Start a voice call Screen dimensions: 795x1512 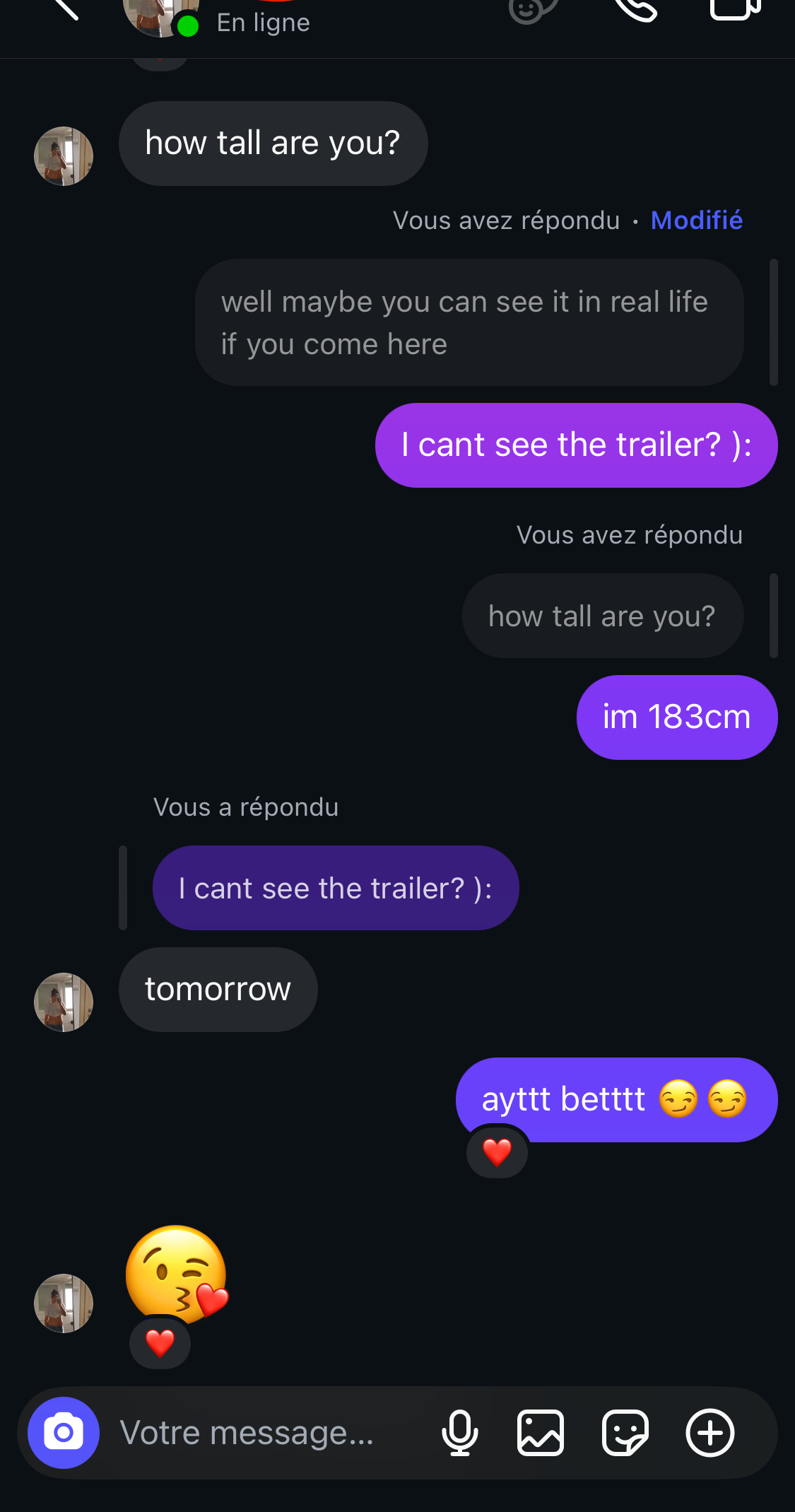(636, 8)
